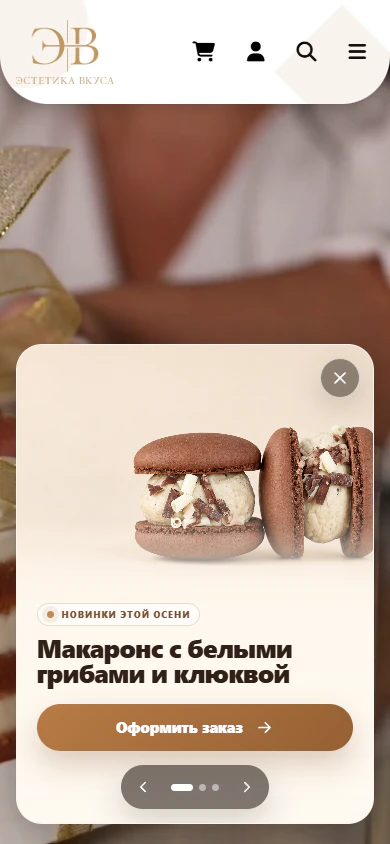Select the second slide dot
Image resolution: width=390 pixels, height=844 pixels.
click(202, 787)
